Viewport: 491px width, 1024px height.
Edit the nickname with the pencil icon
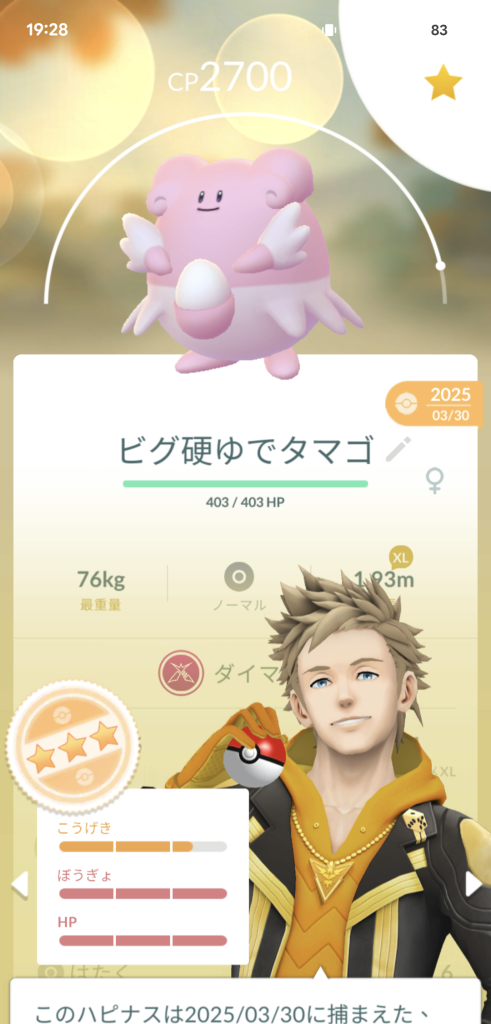[399, 450]
